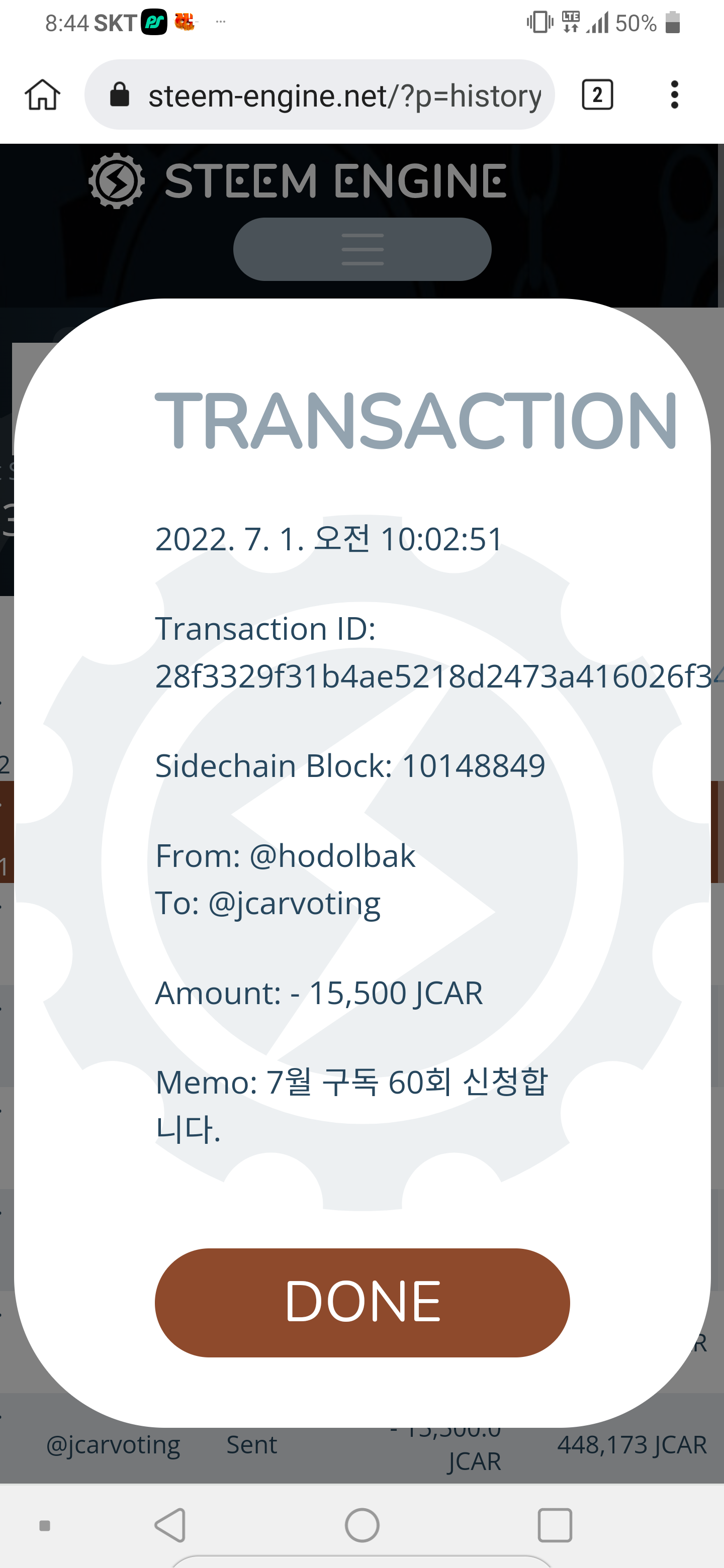
Task: Tap the DONE button
Action: click(363, 1302)
